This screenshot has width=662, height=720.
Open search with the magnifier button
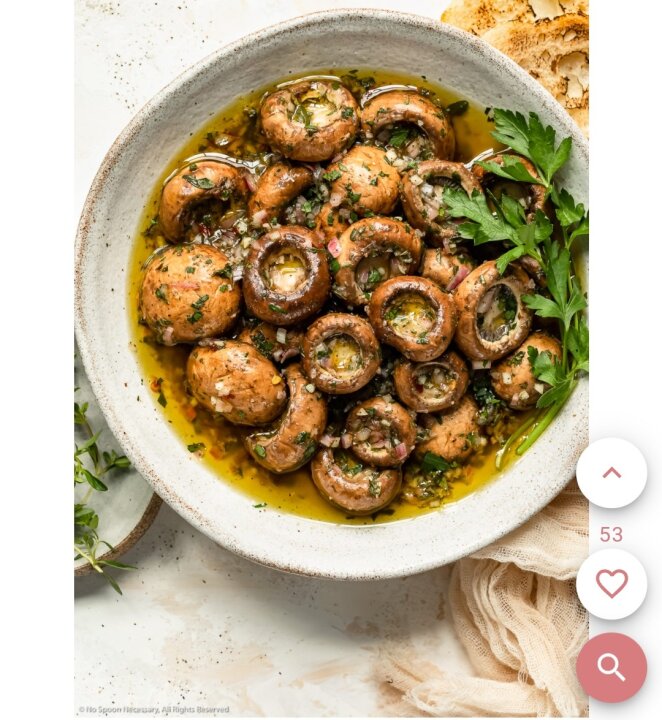point(611,667)
